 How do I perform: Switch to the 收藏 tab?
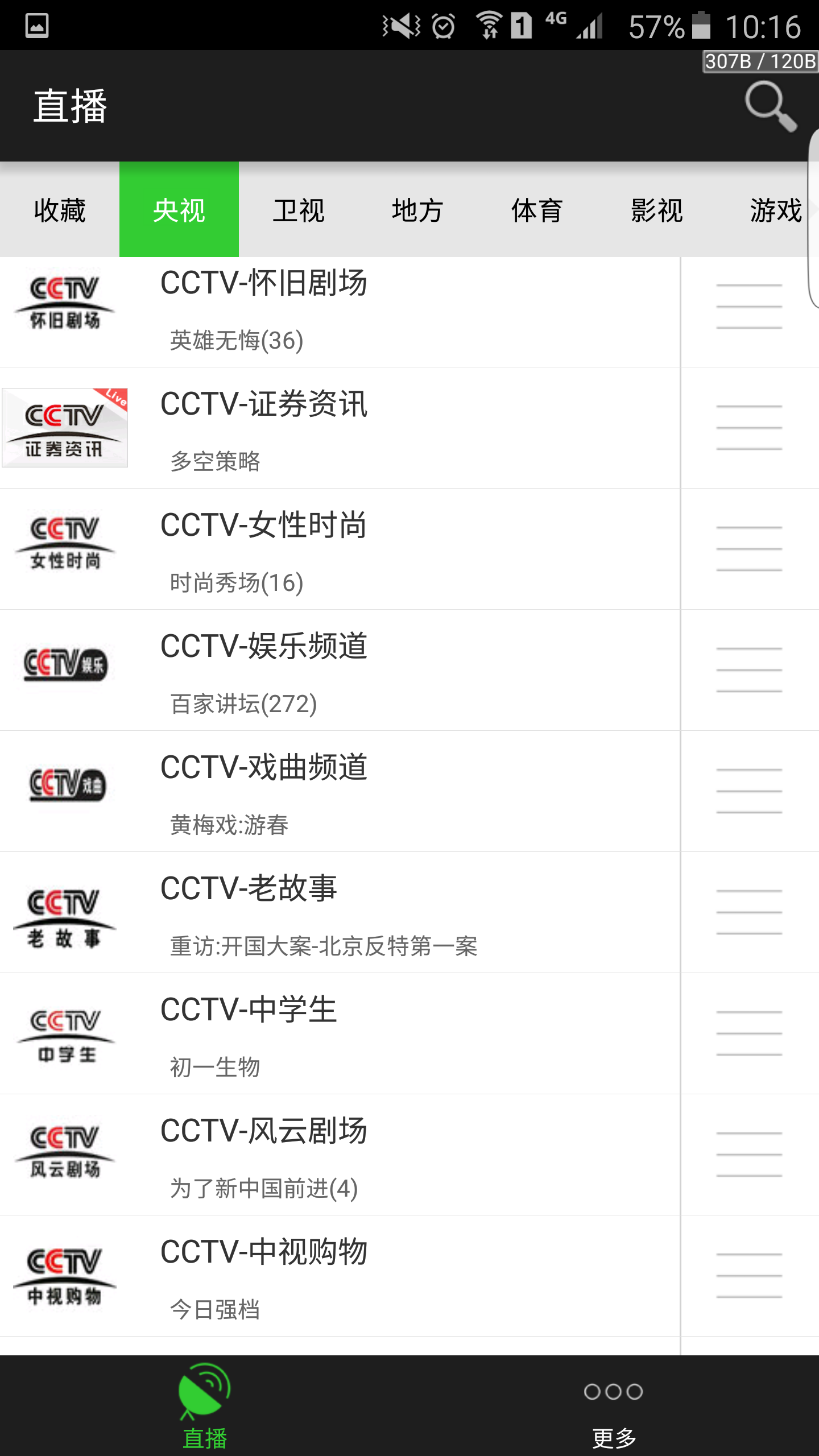tap(60, 210)
